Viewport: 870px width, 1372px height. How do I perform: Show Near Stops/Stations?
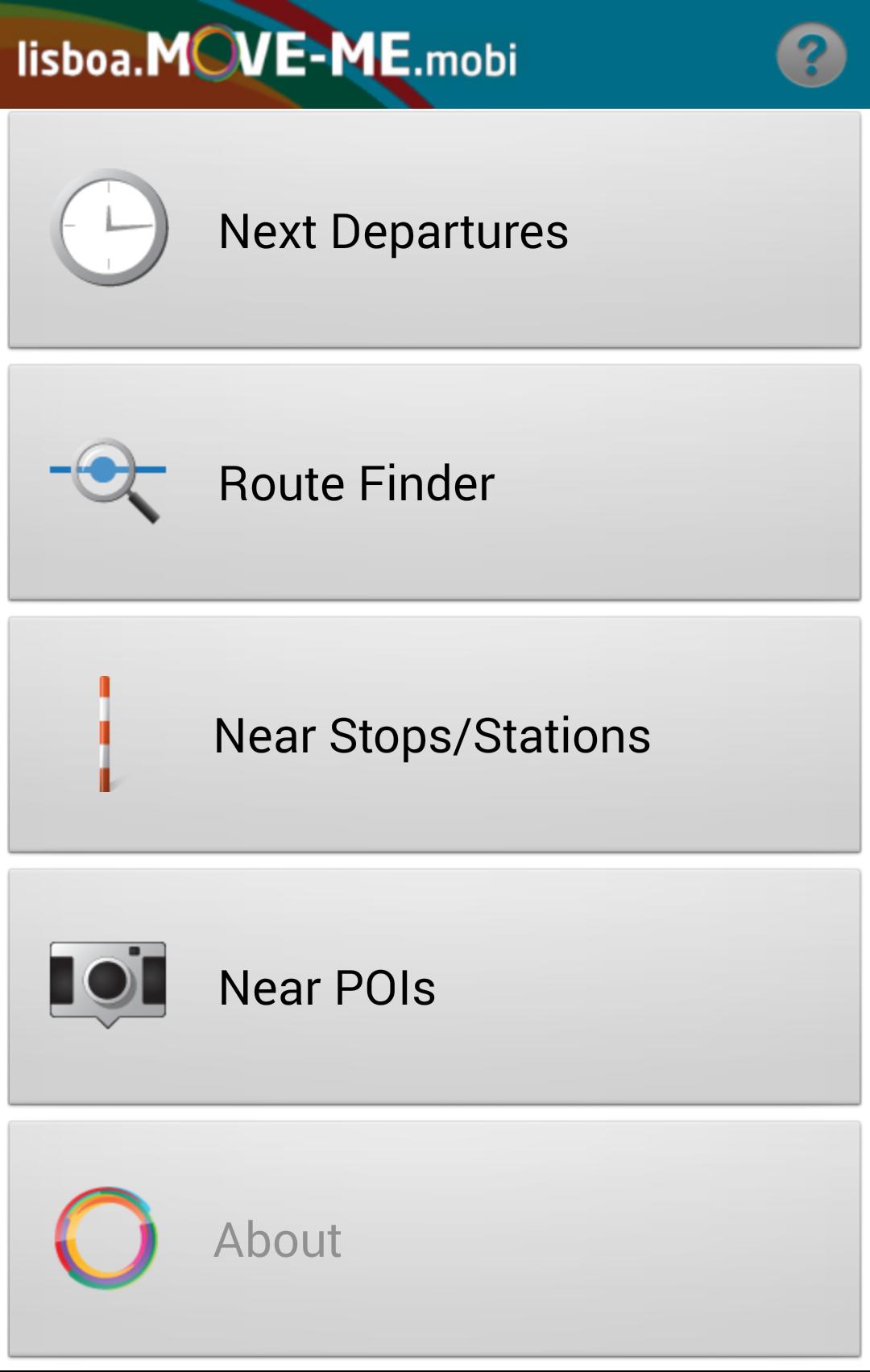tap(434, 735)
